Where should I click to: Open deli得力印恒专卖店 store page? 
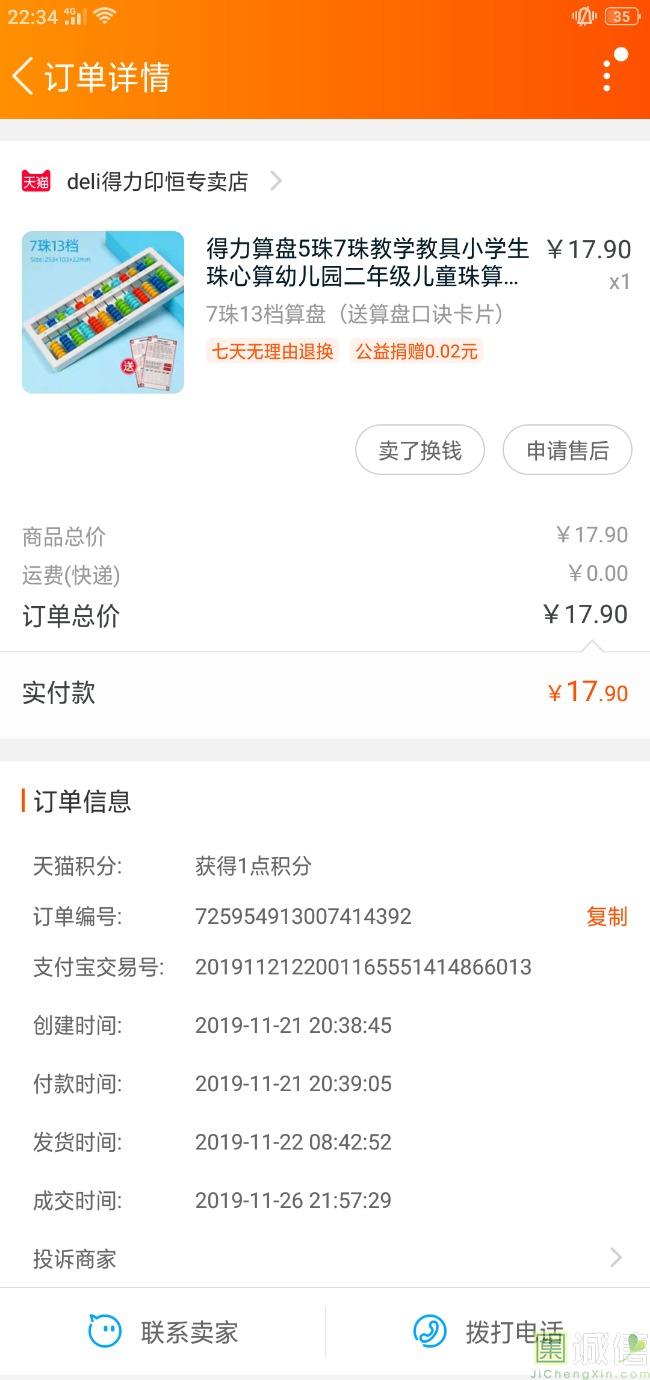click(157, 181)
